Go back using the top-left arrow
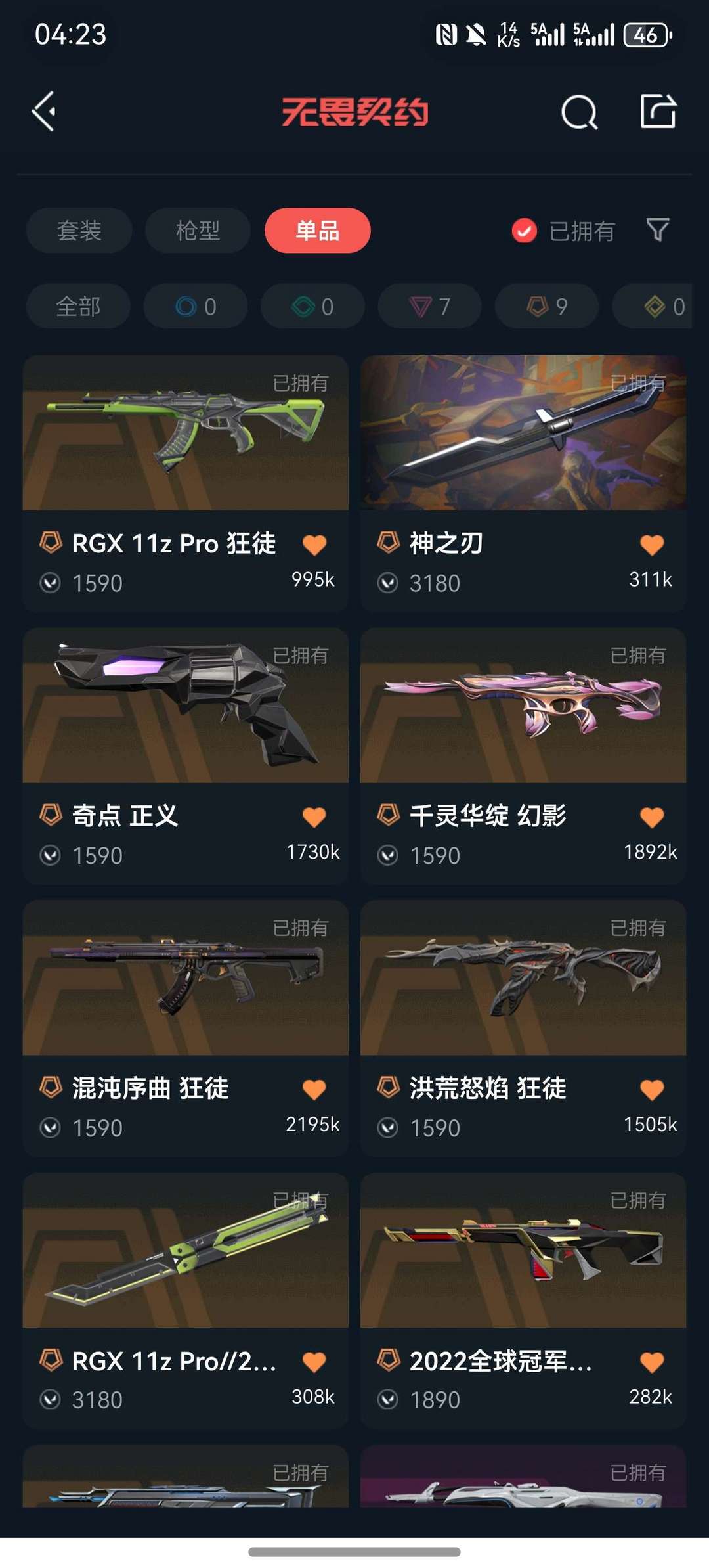 [44, 112]
